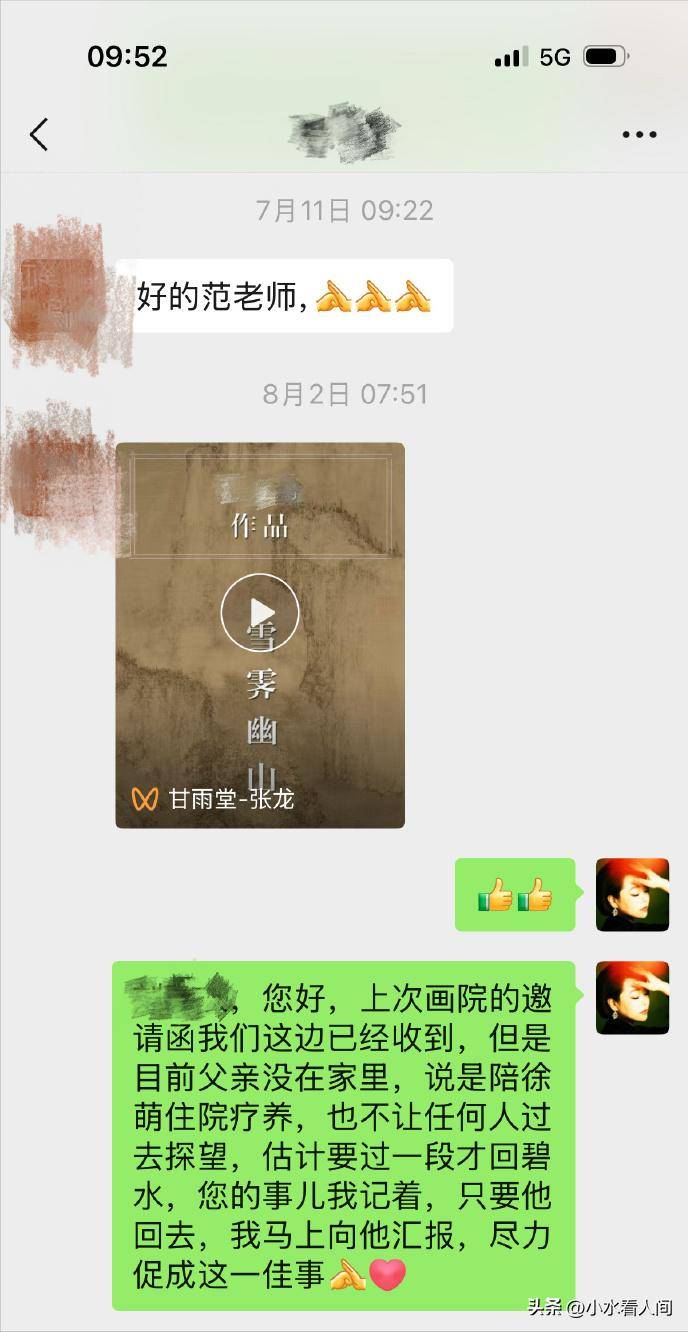688x1332 pixels.
Task: Go back to the chat list
Action: click(x=39, y=134)
